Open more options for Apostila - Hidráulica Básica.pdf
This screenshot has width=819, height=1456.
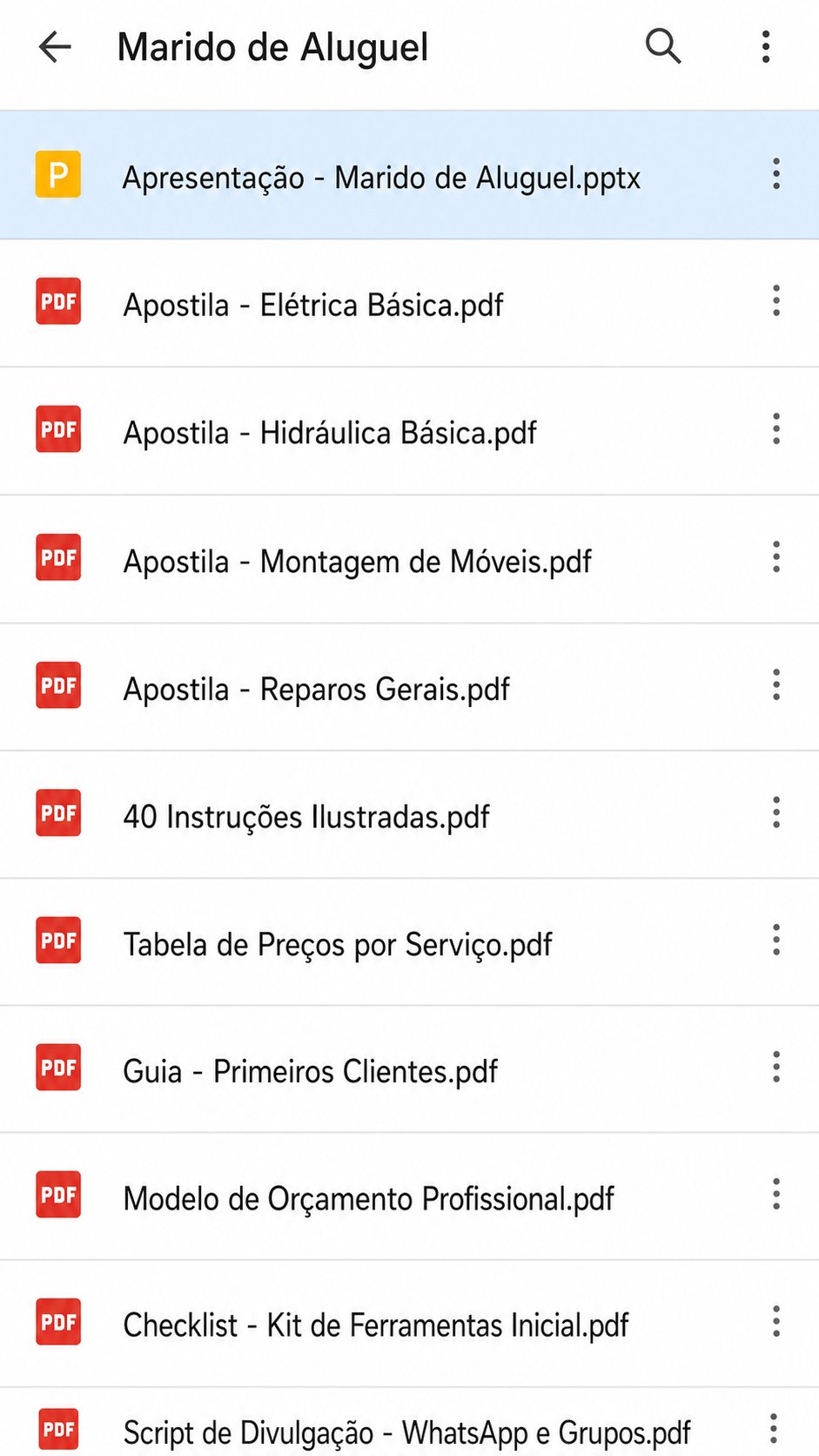click(x=776, y=429)
